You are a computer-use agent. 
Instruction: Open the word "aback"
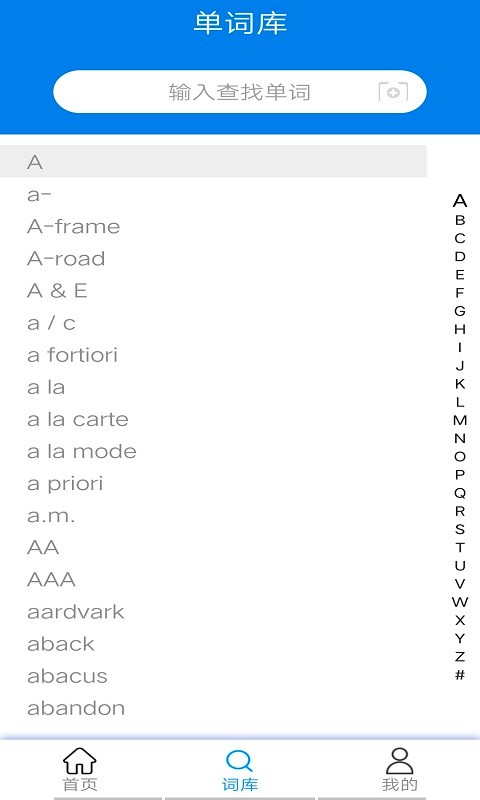(61, 644)
